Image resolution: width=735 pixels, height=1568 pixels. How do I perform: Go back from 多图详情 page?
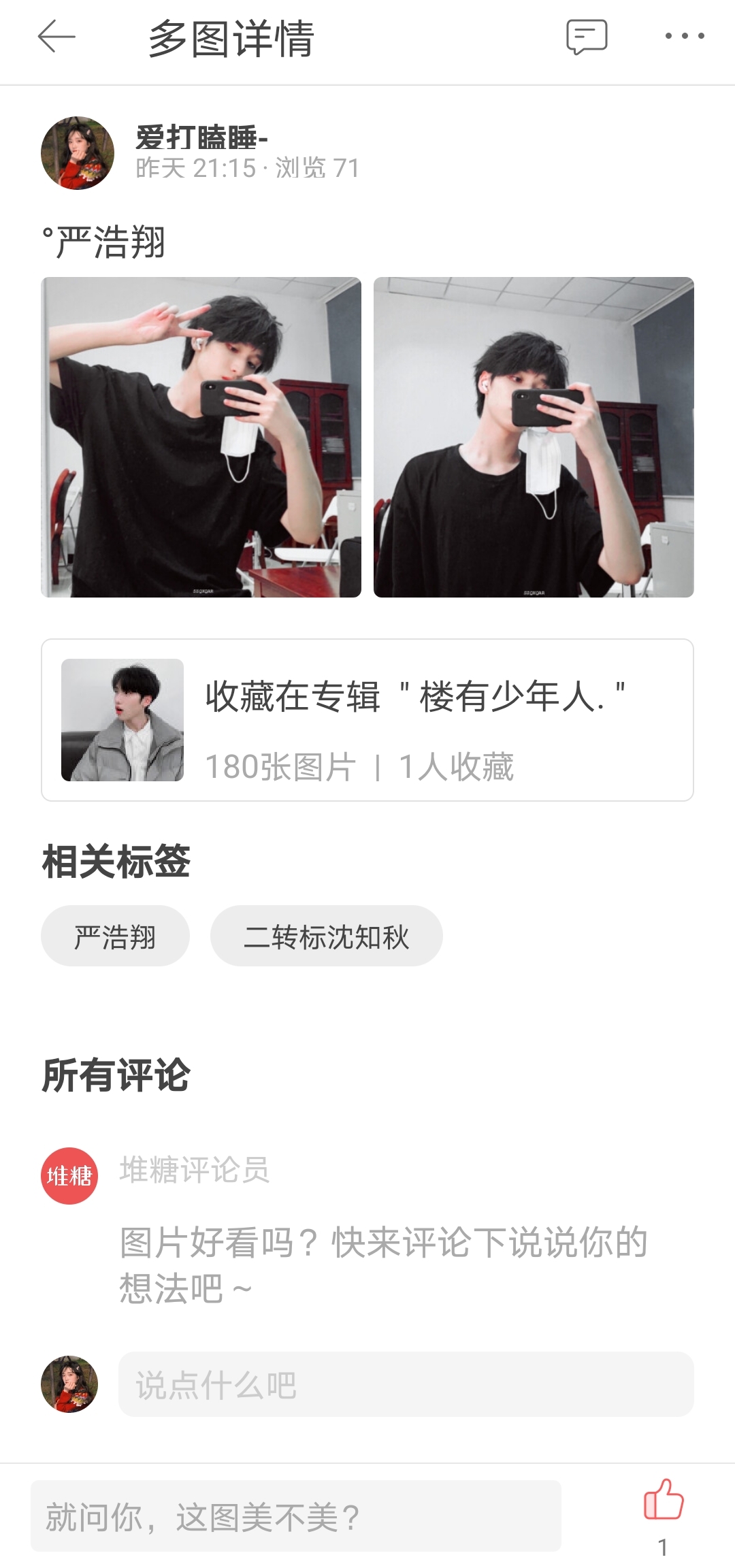coord(56,37)
